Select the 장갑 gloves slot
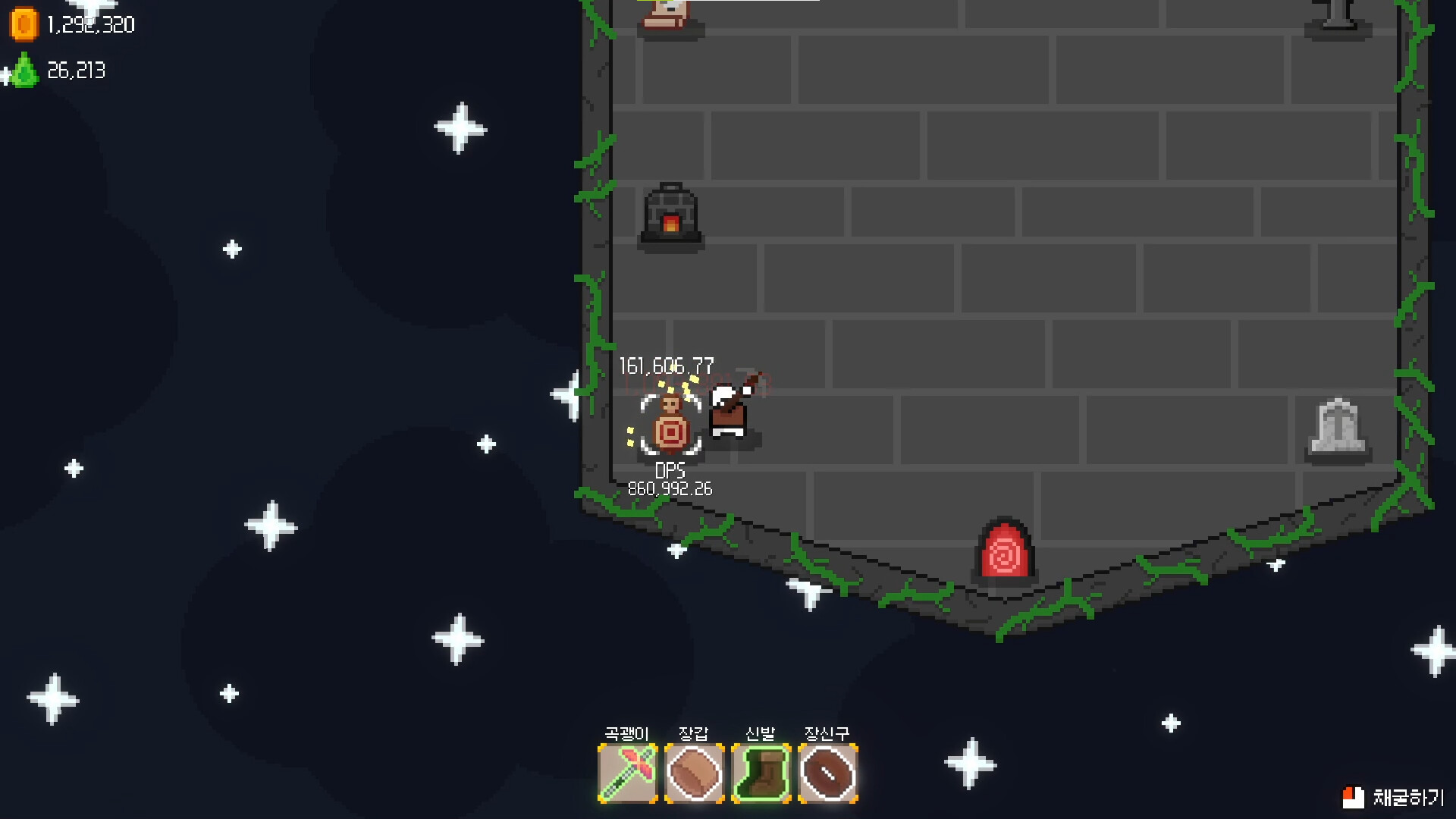The width and height of the screenshot is (1456, 819). [x=694, y=773]
